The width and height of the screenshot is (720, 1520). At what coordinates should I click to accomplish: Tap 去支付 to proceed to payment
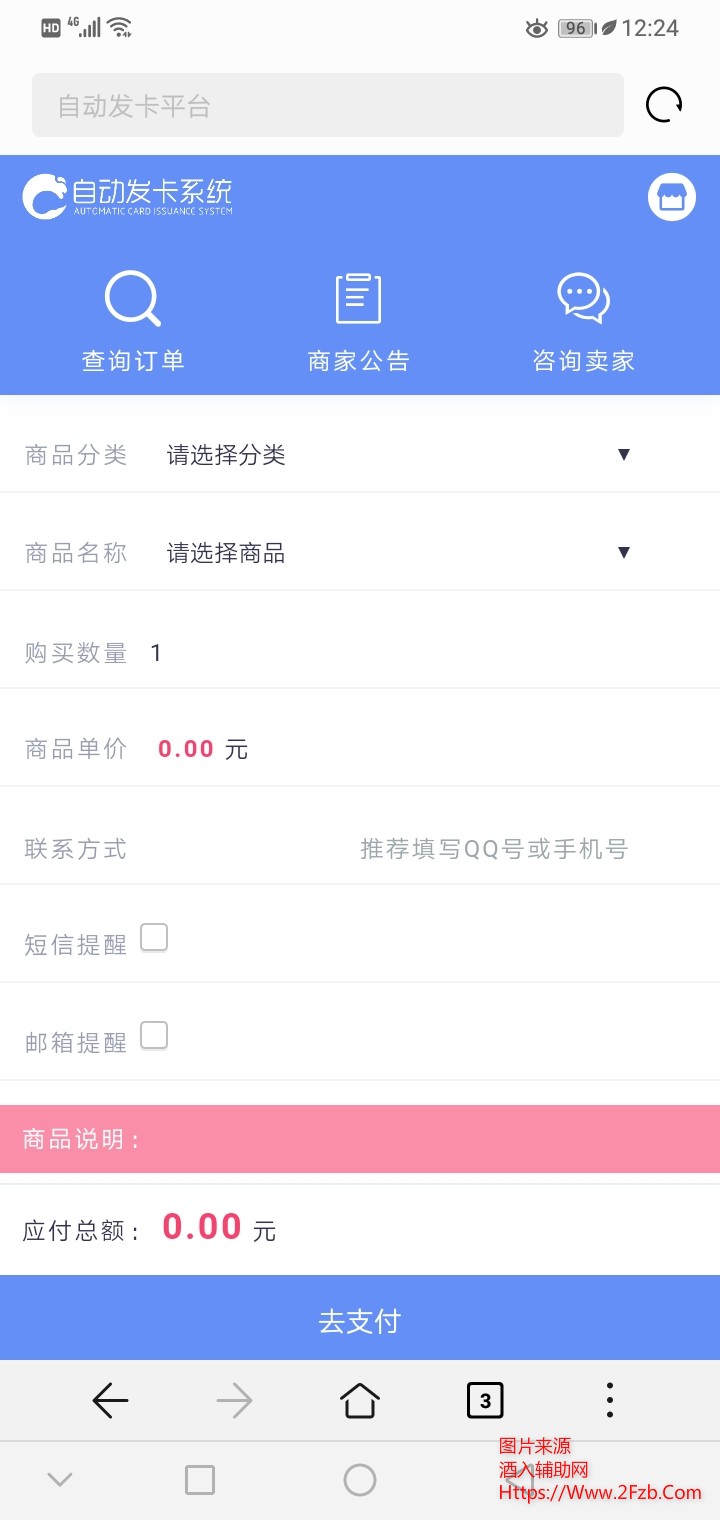pyautogui.click(x=360, y=1321)
